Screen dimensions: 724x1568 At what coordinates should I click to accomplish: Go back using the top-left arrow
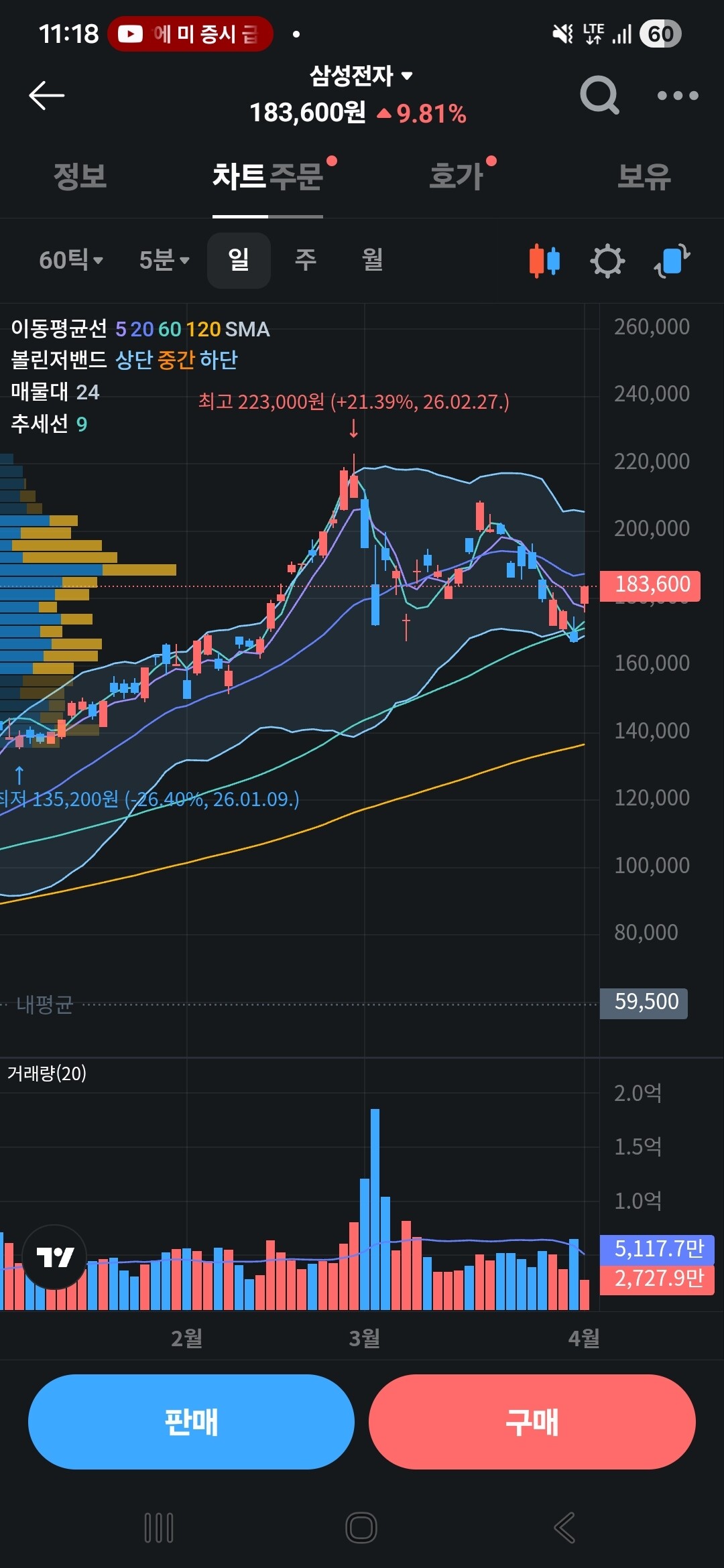(x=47, y=96)
